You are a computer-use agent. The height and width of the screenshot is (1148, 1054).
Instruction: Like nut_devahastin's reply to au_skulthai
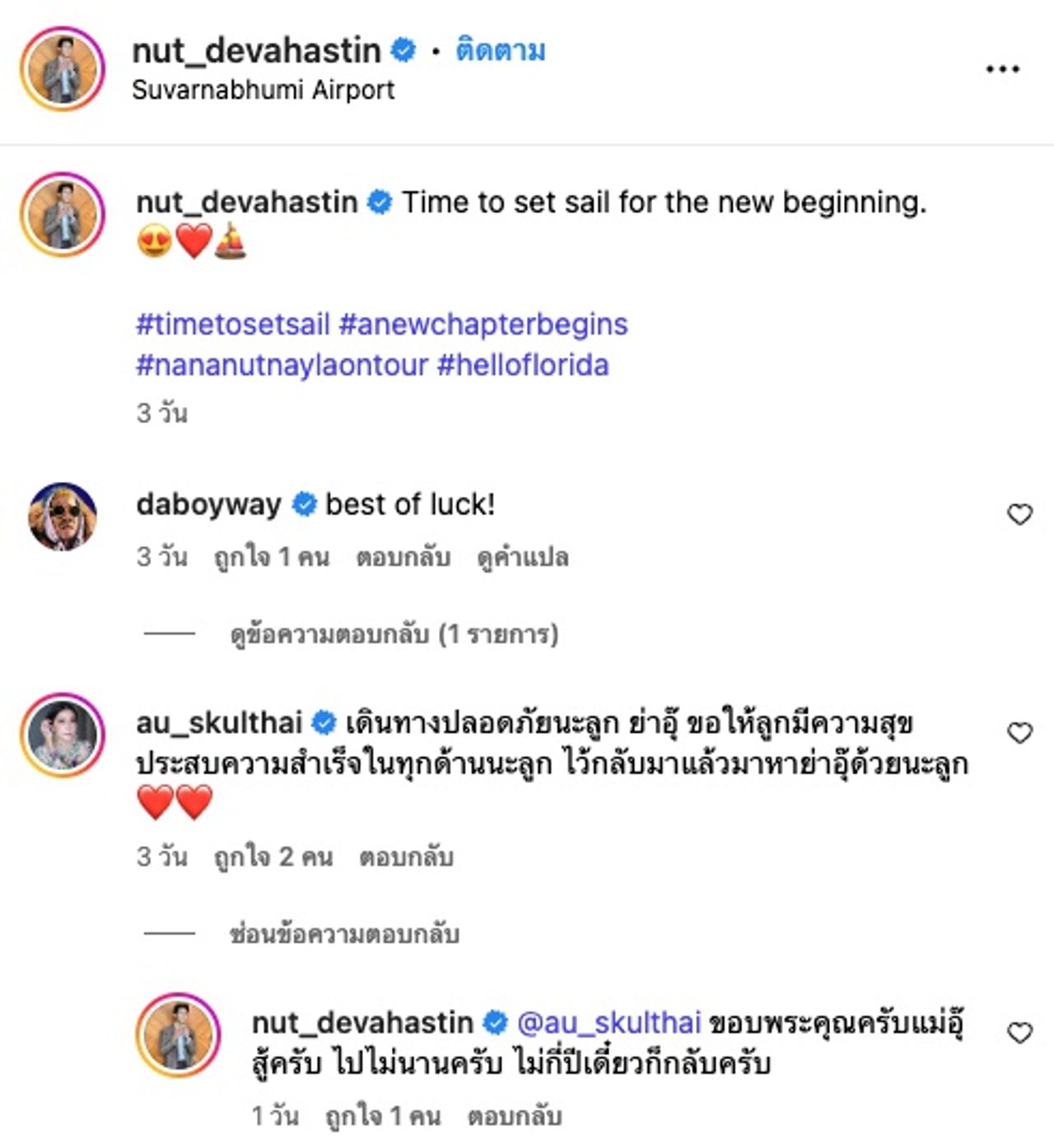[x=1019, y=1033]
